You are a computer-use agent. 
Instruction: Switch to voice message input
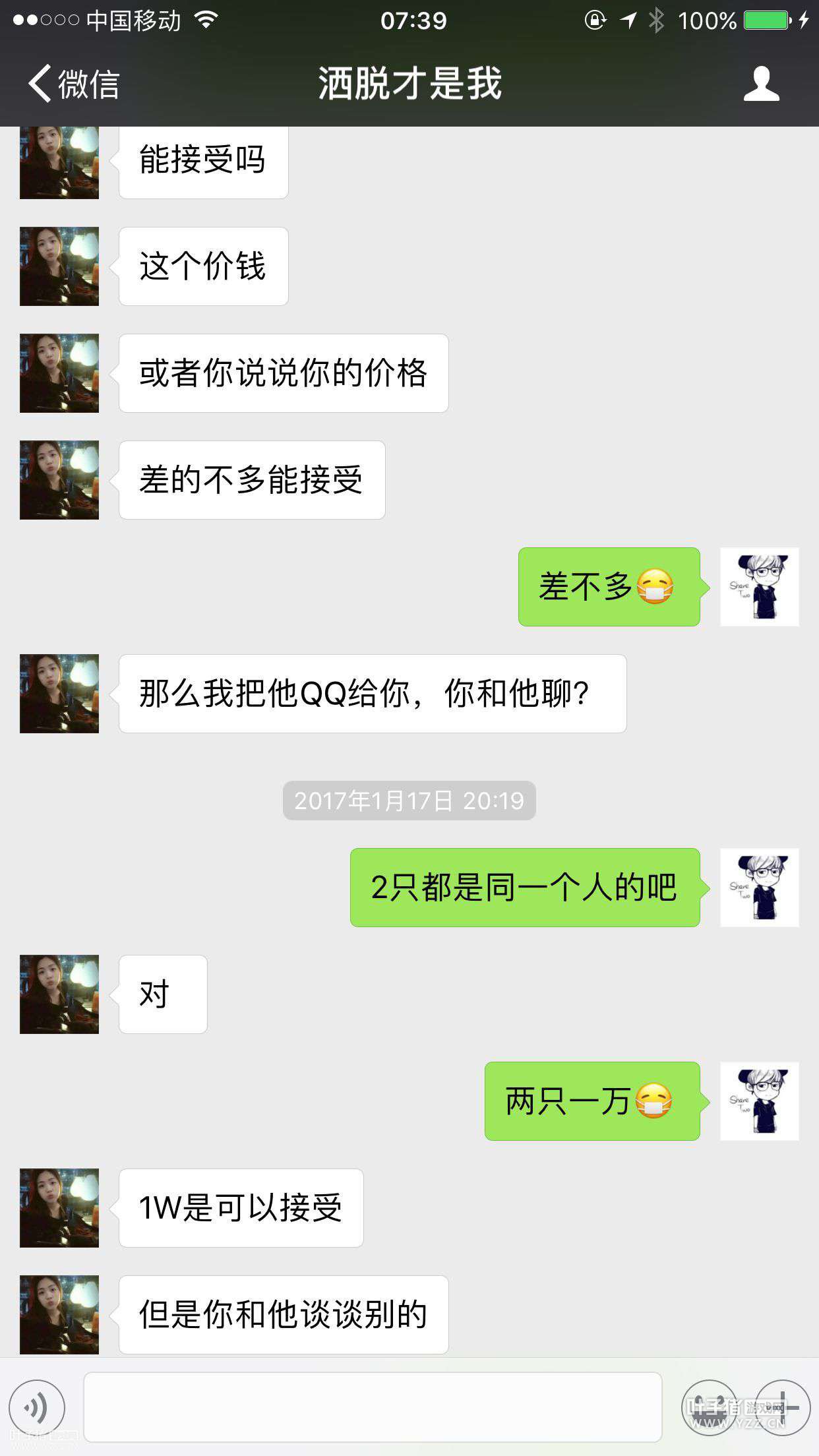37,1407
